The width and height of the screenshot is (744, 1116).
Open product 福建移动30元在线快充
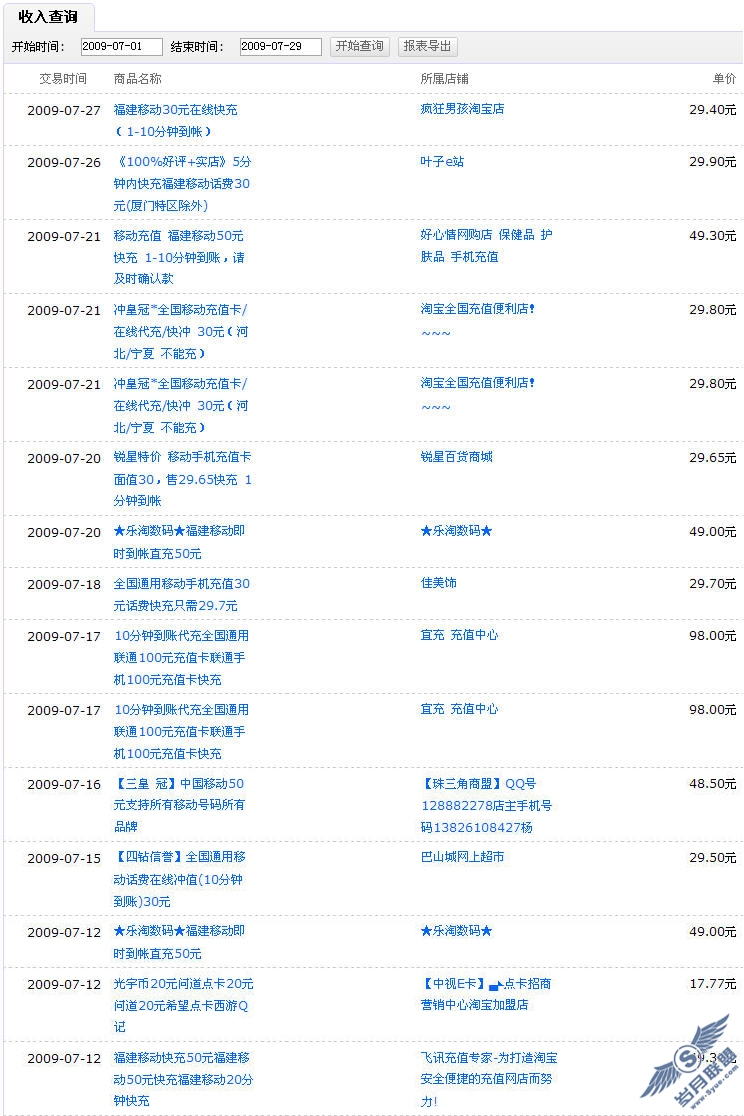[x=175, y=120]
